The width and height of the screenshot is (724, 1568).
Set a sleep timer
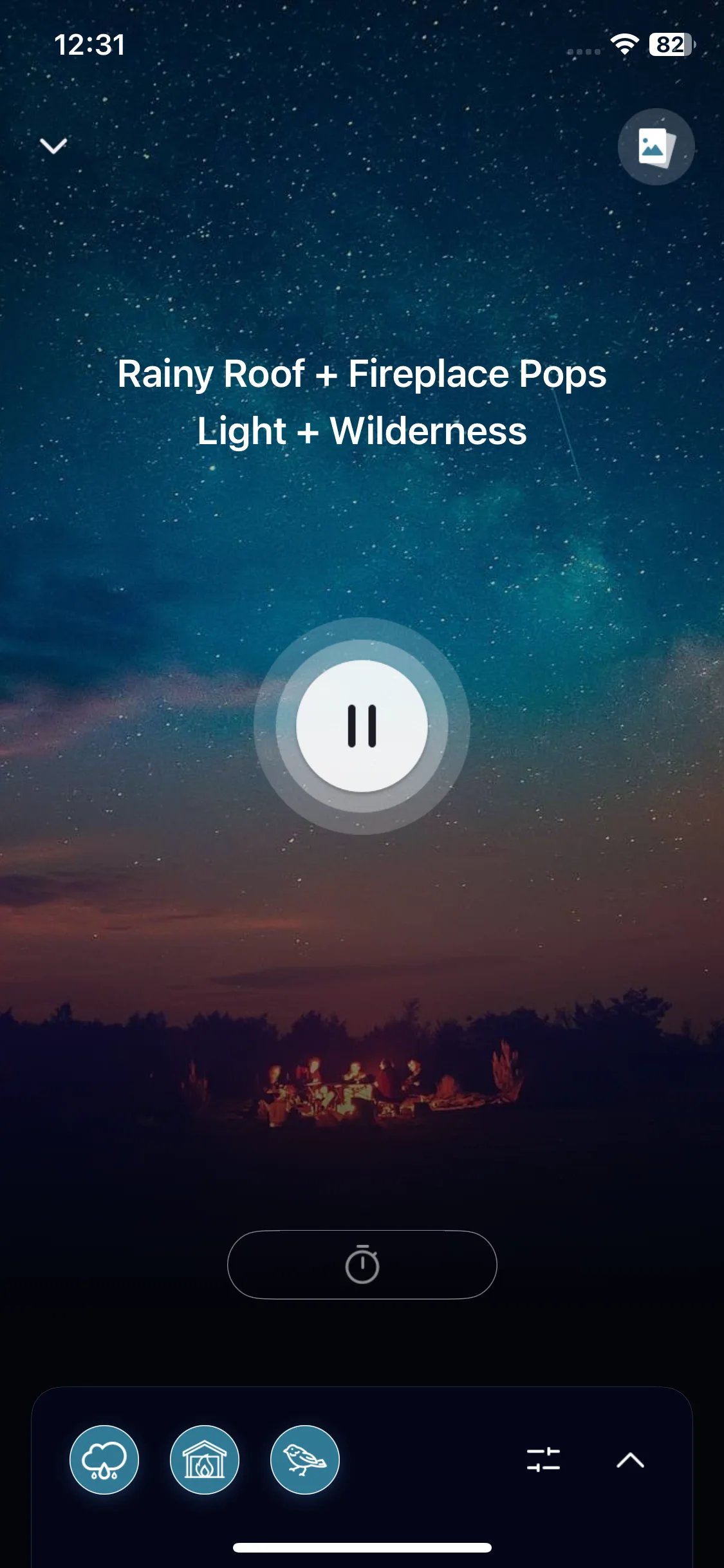pos(362,1265)
